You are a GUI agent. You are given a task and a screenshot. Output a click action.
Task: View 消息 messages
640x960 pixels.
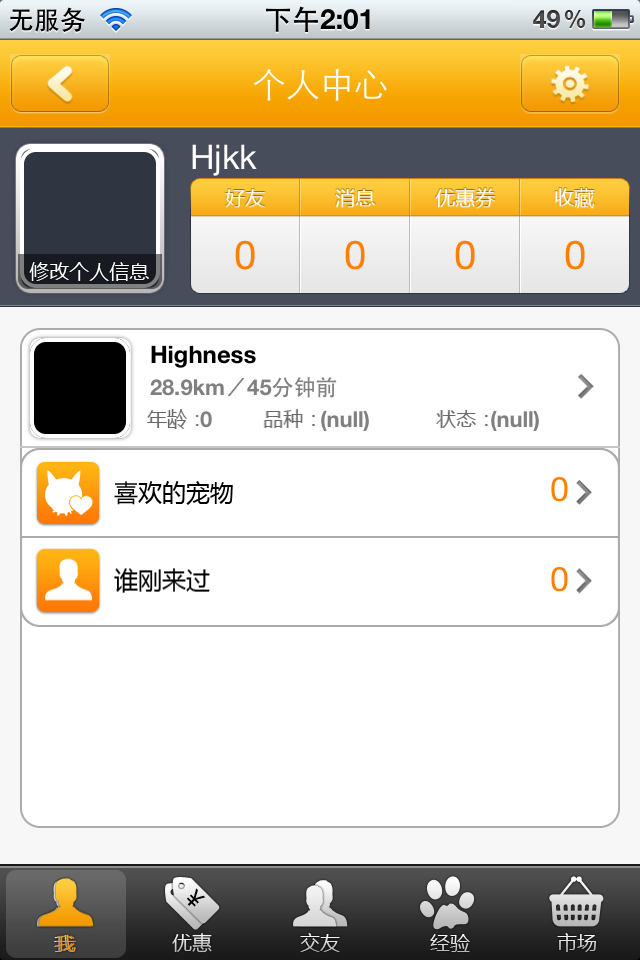tap(355, 238)
